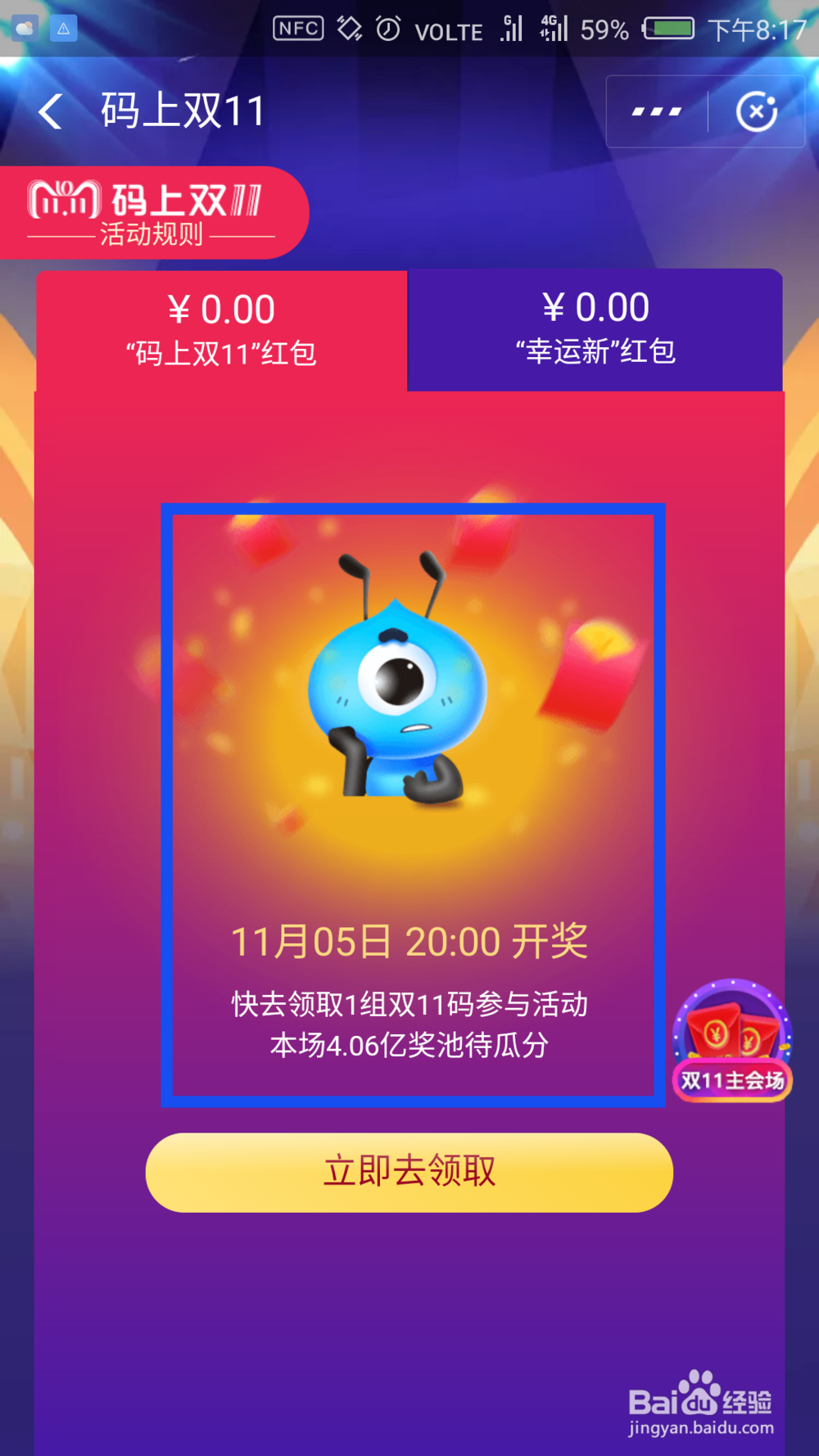Image resolution: width=819 pixels, height=1456 pixels.
Task: Tap the close (X) icon at top right
Action: pyautogui.click(x=757, y=111)
